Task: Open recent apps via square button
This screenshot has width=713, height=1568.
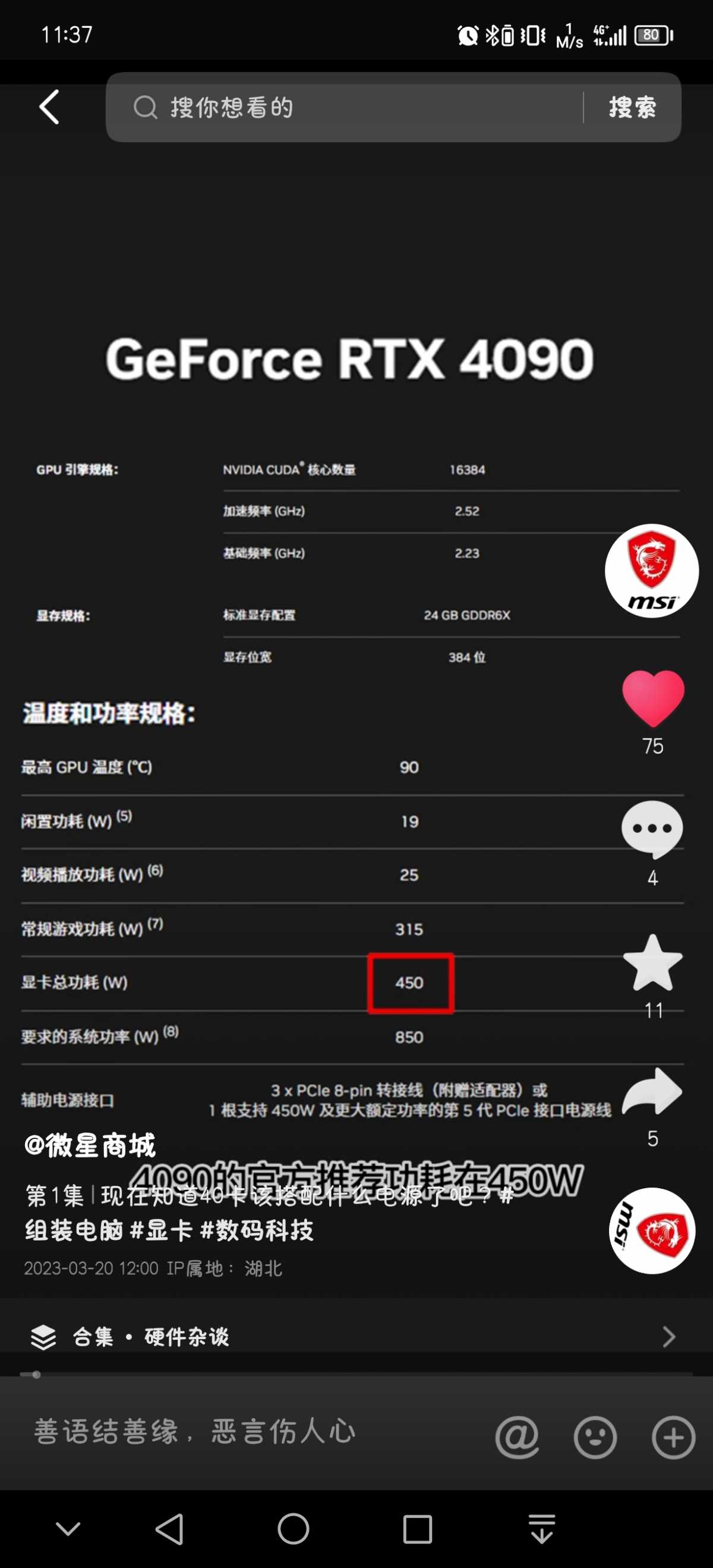Action: point(417,1528)
